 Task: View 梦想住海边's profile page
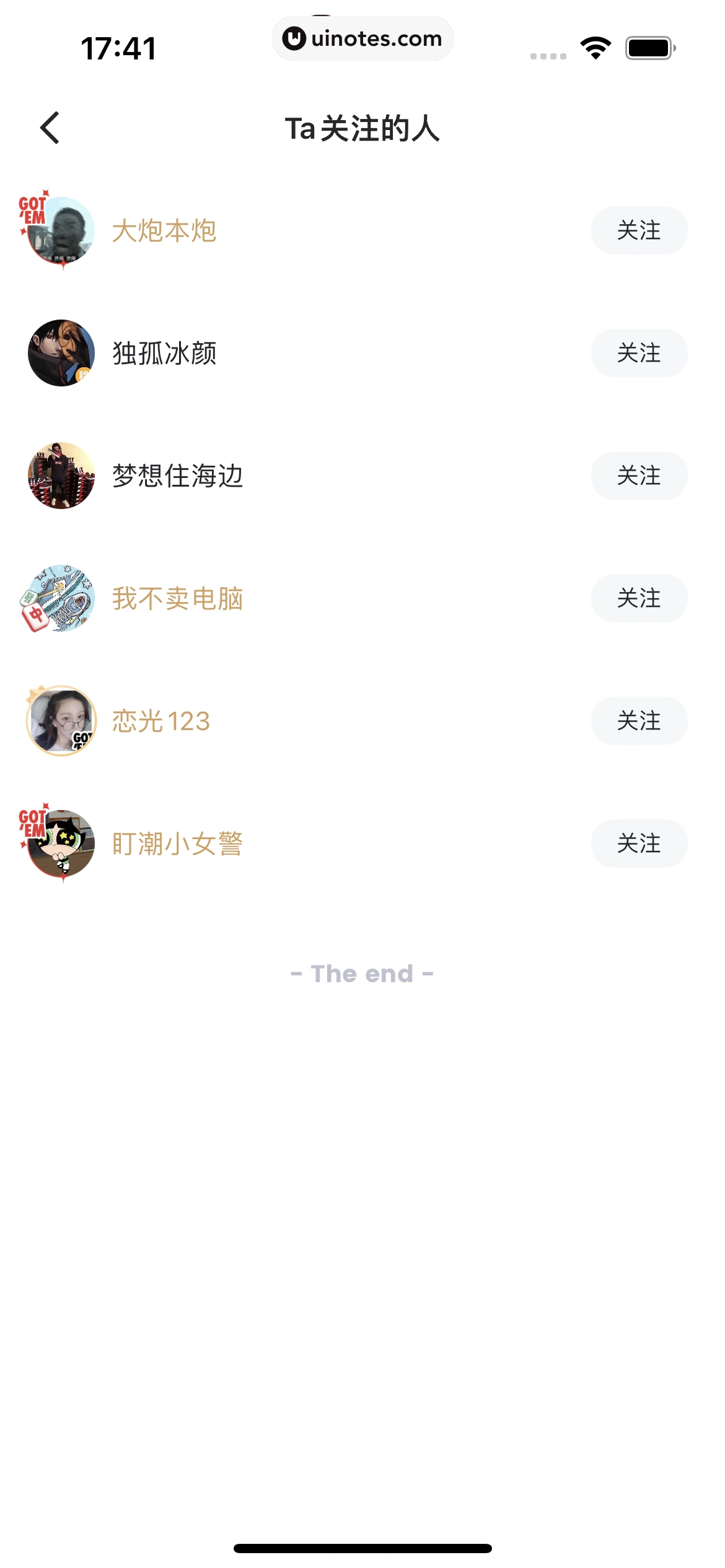177,476
